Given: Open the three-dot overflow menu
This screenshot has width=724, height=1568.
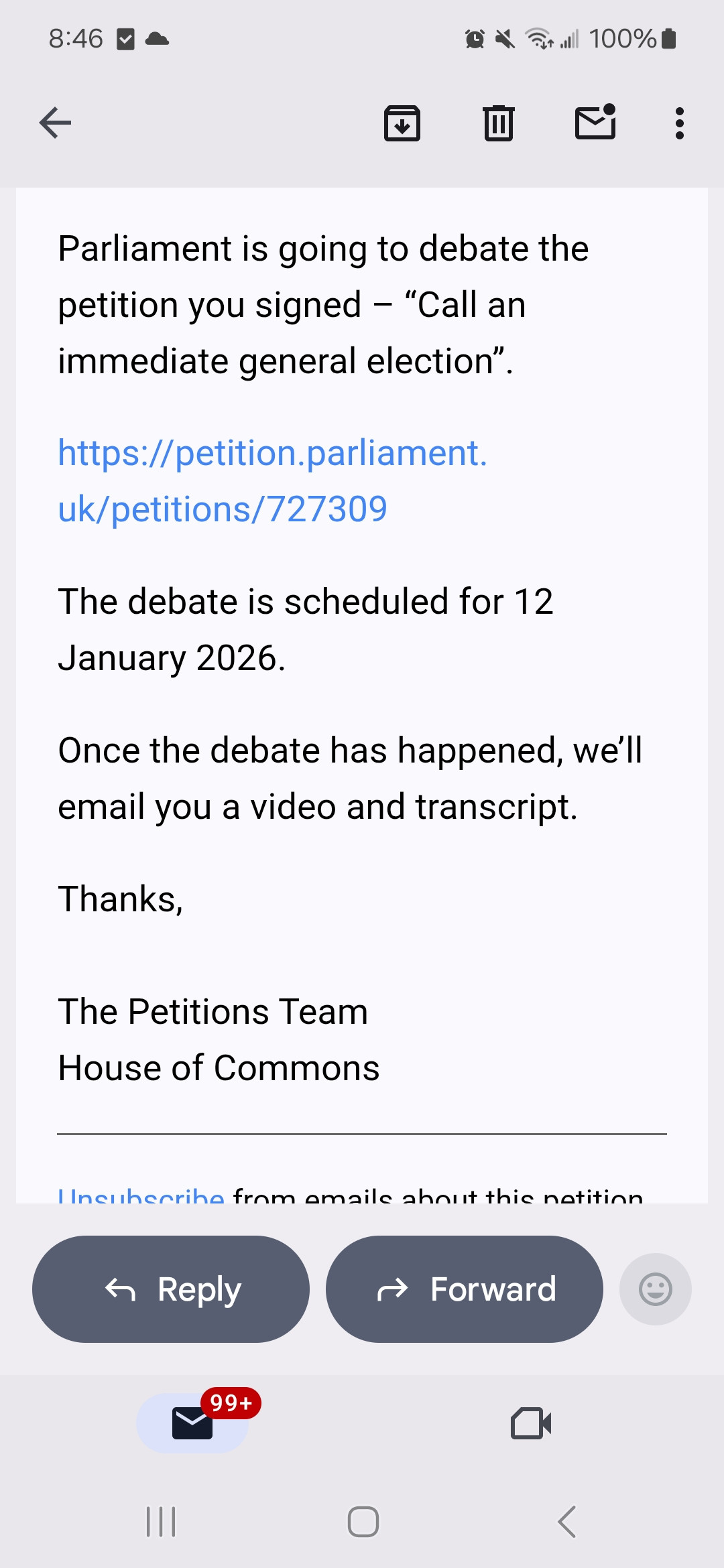Looking at the screenshot, I should pos(680,123).
